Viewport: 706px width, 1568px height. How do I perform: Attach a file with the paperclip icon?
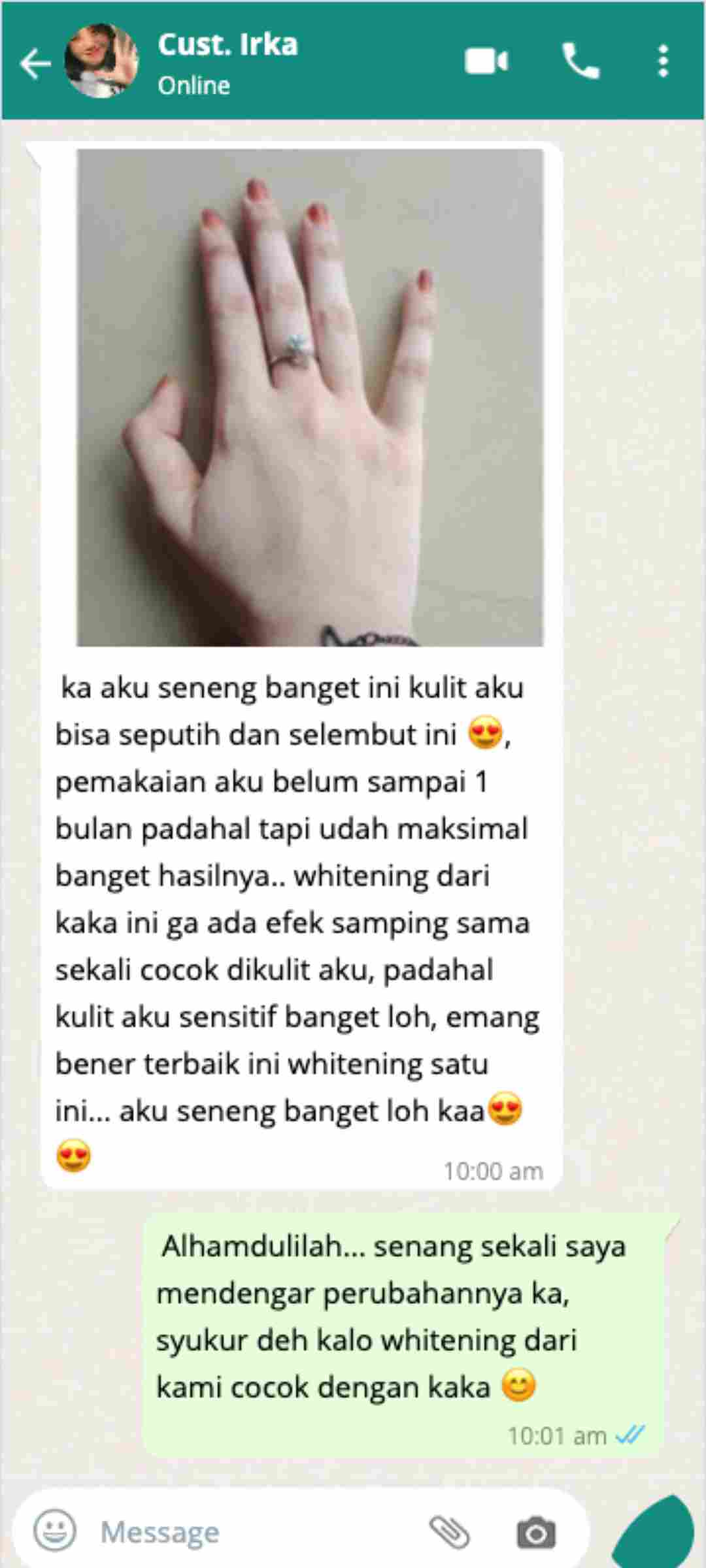pyautogui.click(x=449, y=1531)
